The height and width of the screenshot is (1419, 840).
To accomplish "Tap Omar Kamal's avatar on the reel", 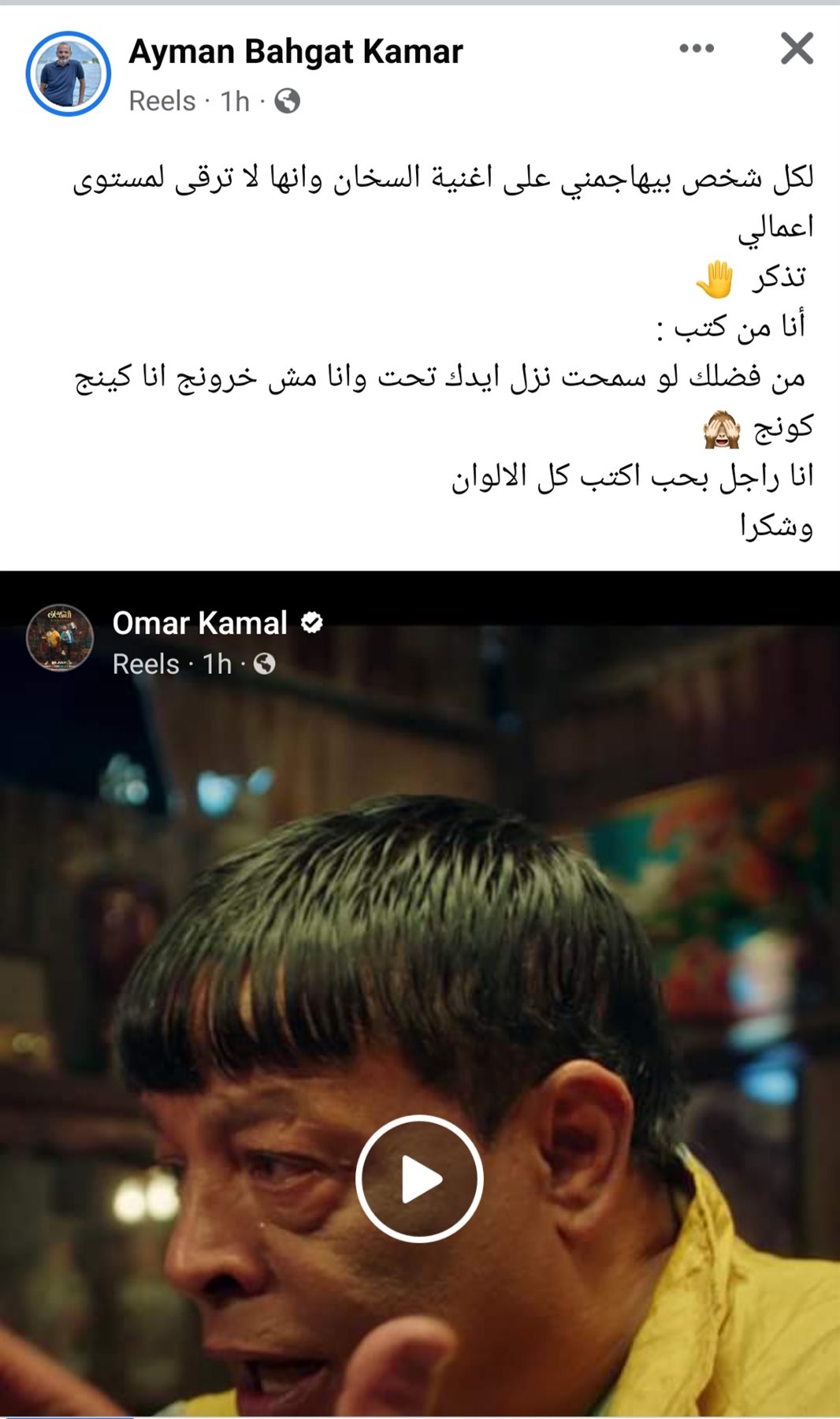I will (60, 638).
